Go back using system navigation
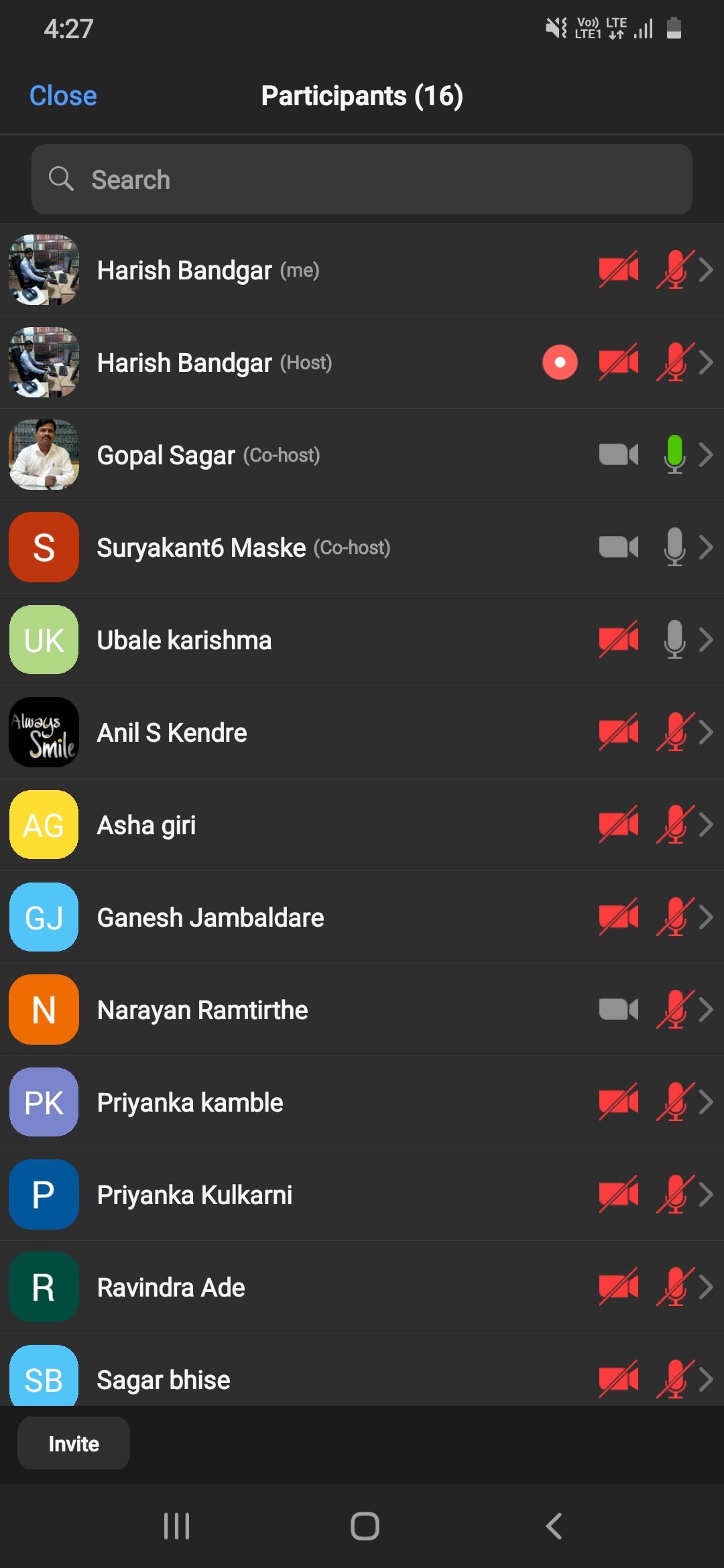The image size is (724, 1568). pyautogui.click(x=554, y=1526)
